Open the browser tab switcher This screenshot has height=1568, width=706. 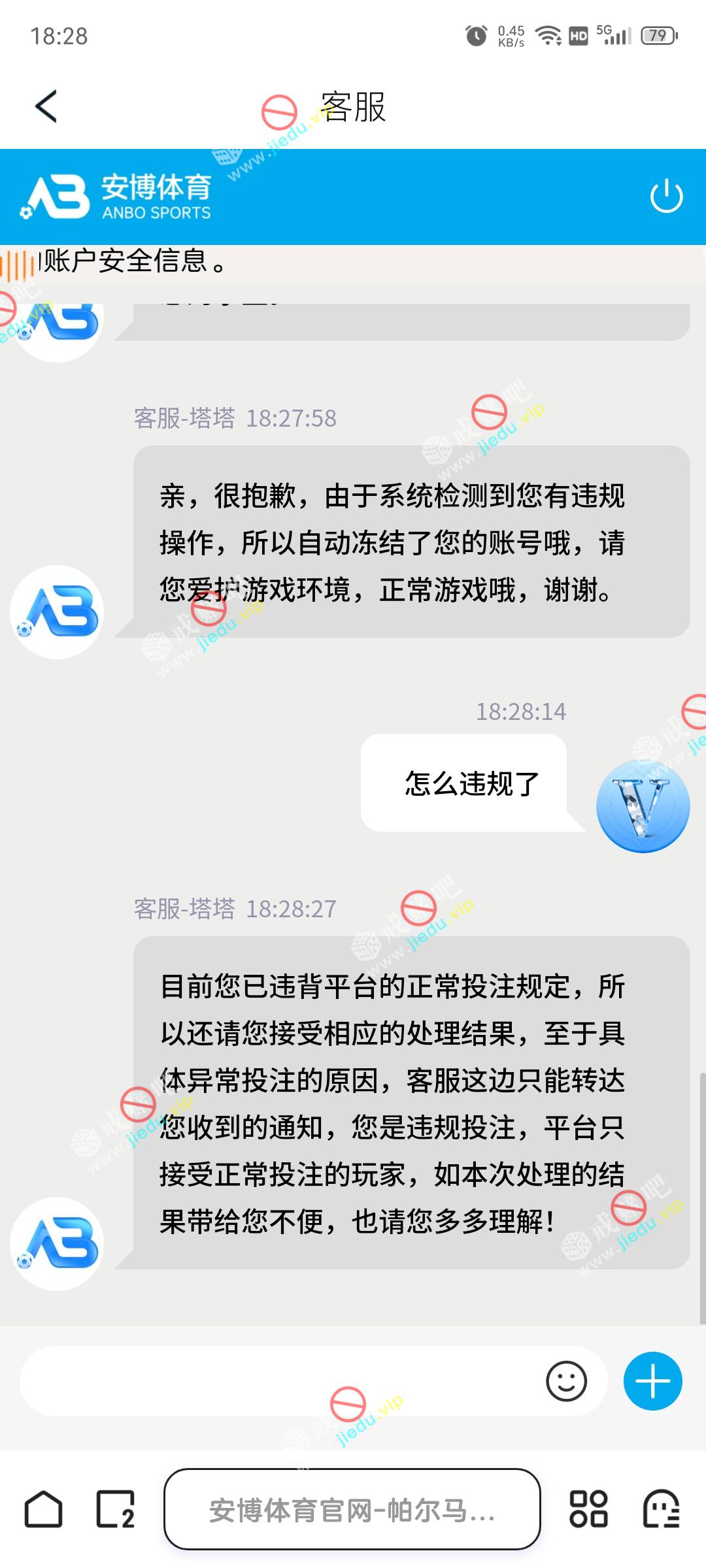click(x=116, y=1509)
